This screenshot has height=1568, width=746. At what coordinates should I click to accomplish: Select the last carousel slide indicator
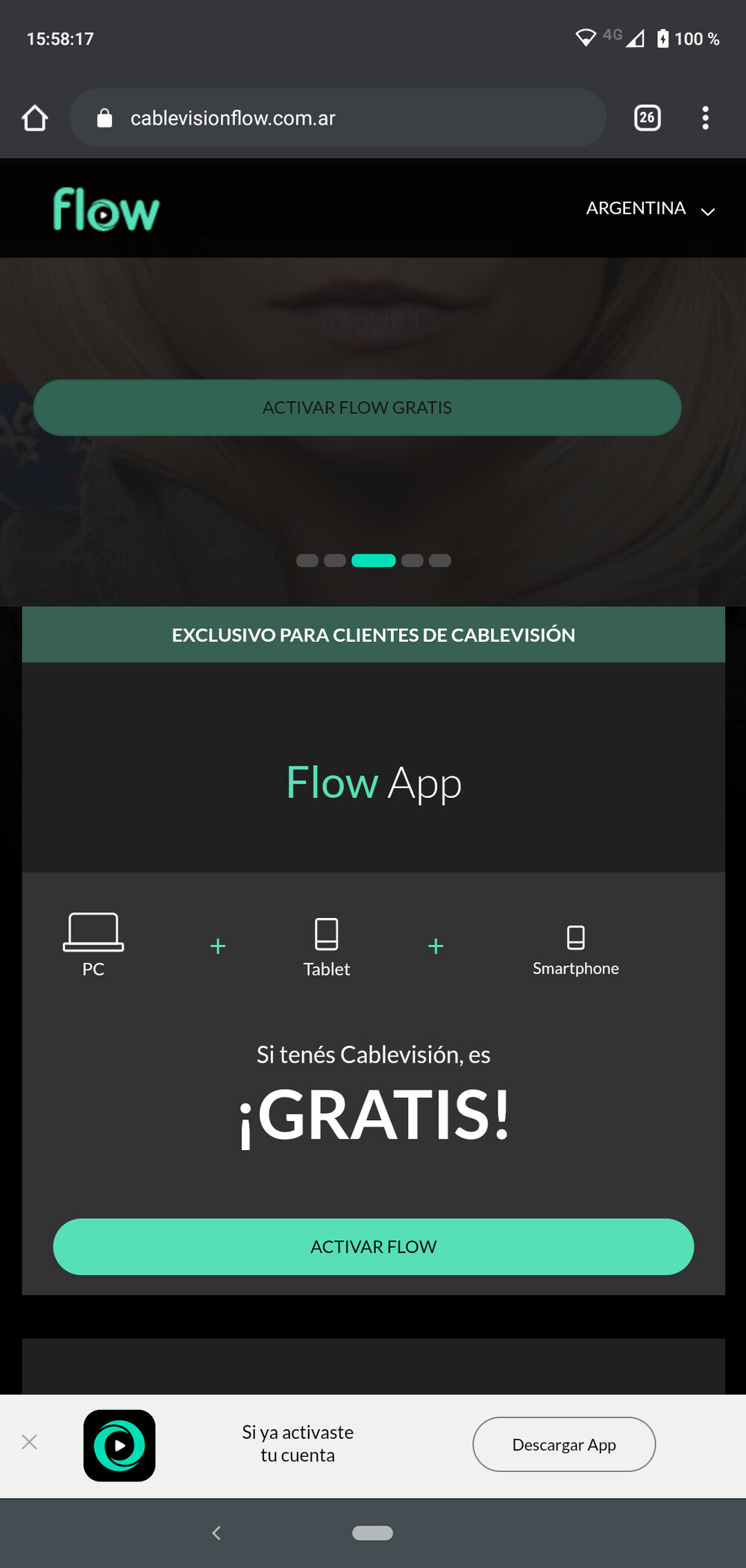[440, 560]
